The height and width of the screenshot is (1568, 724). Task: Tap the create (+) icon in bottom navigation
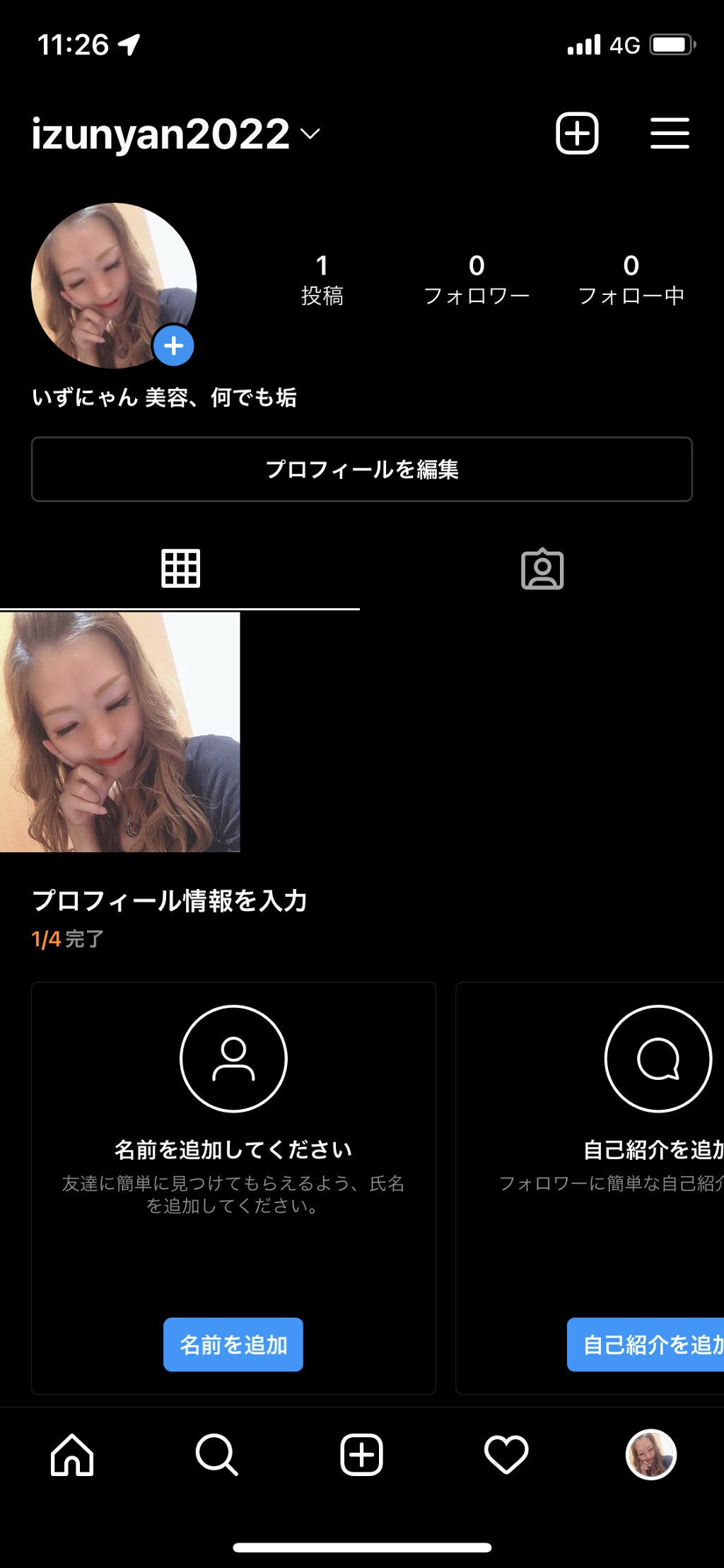coord(362,1455)
